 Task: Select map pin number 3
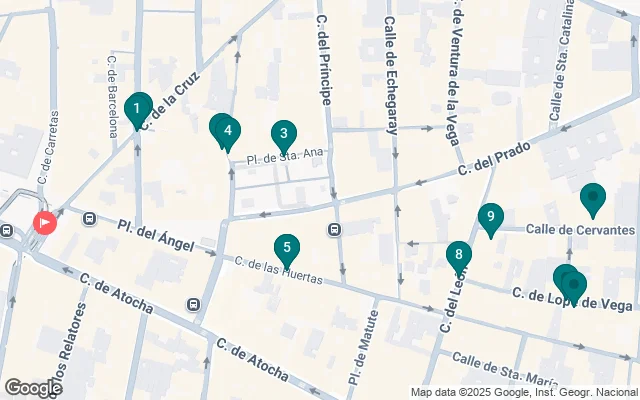click(x=284, y=134)
